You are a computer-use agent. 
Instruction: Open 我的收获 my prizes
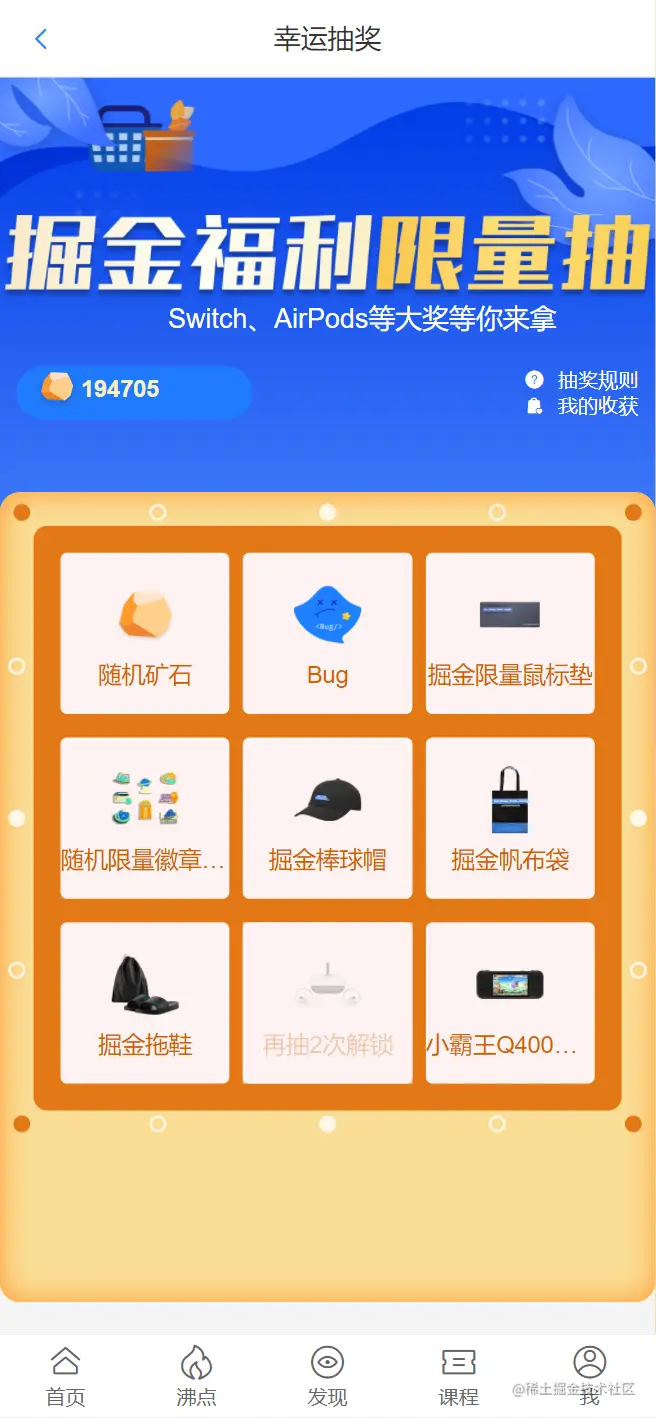(583, 406)
